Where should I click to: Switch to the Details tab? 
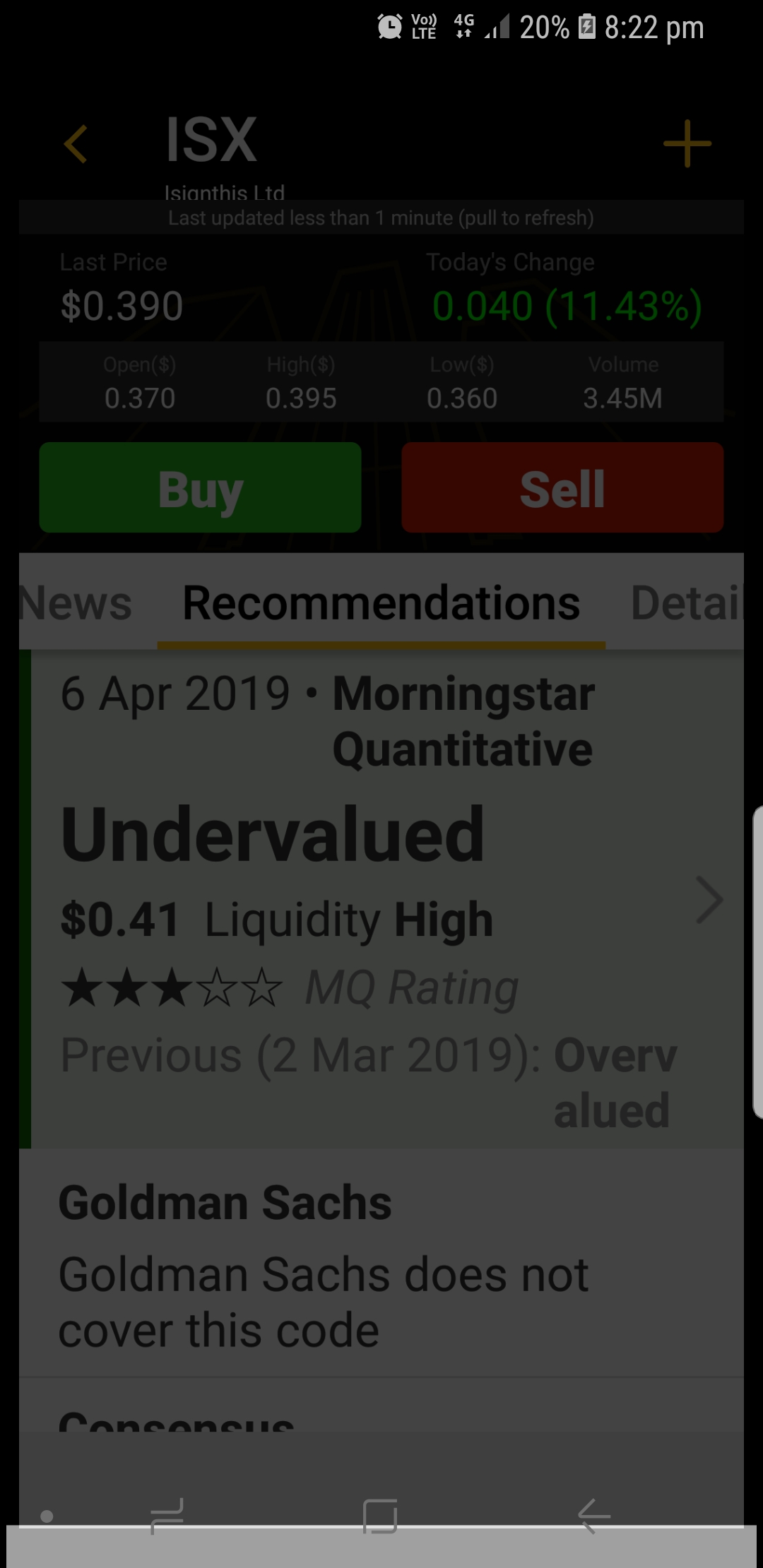(x=687, y=602)
